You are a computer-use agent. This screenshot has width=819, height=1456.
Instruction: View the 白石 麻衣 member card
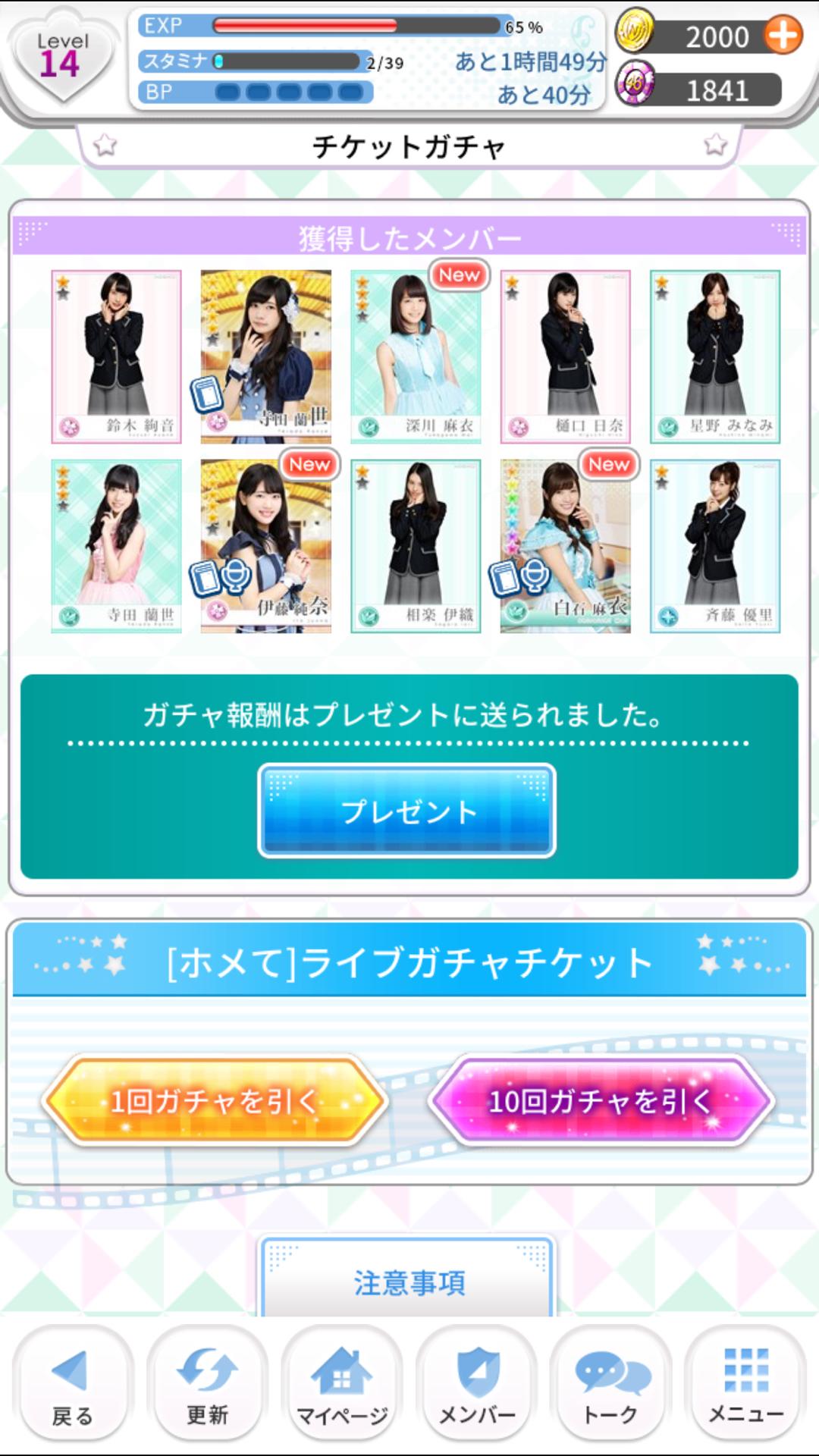coord(565,546)
